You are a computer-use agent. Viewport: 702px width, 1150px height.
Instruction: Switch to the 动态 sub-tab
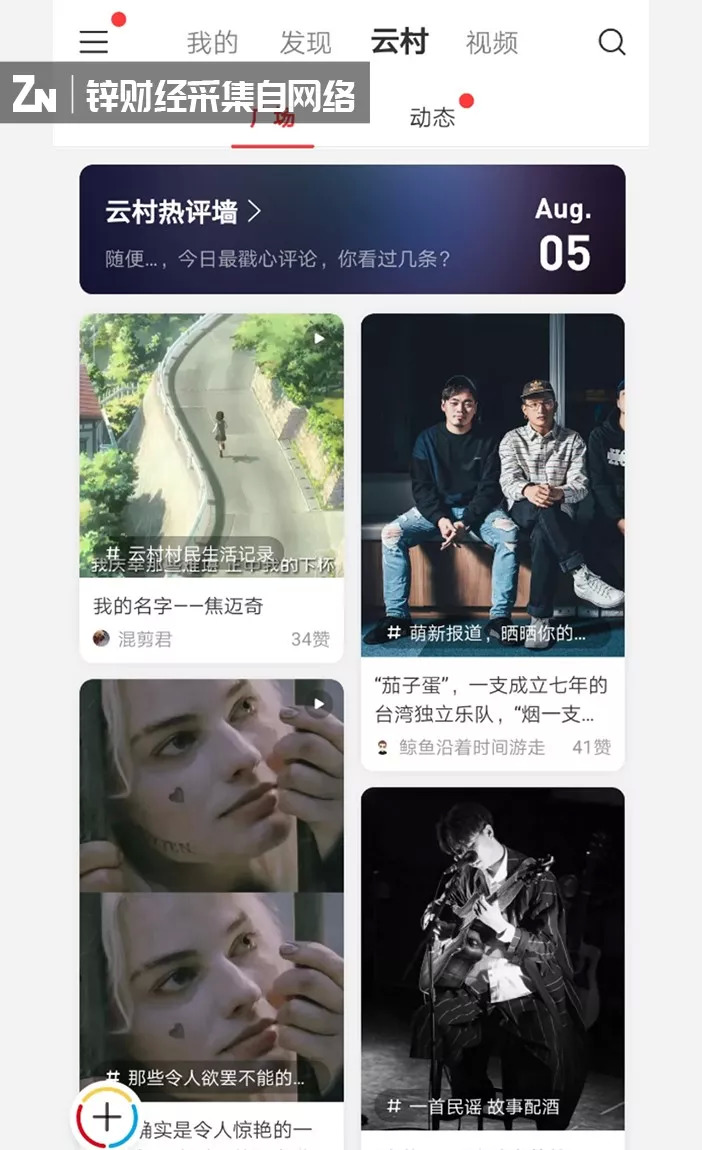click(x=432, y=117)
